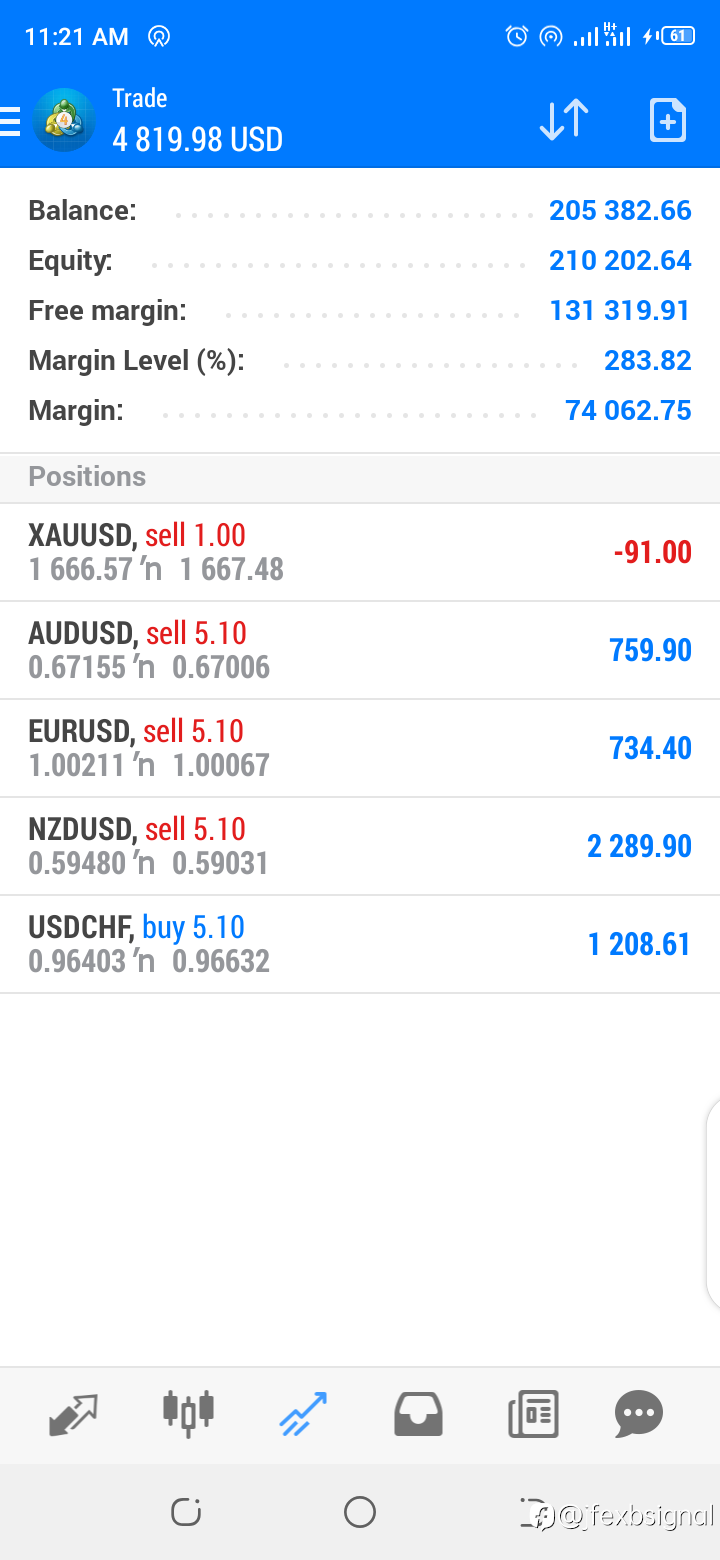Image resolution: width=720 pixels, height=1560 pixels.
Task: Open the side drawer menu
Action: tap(10, 121)
